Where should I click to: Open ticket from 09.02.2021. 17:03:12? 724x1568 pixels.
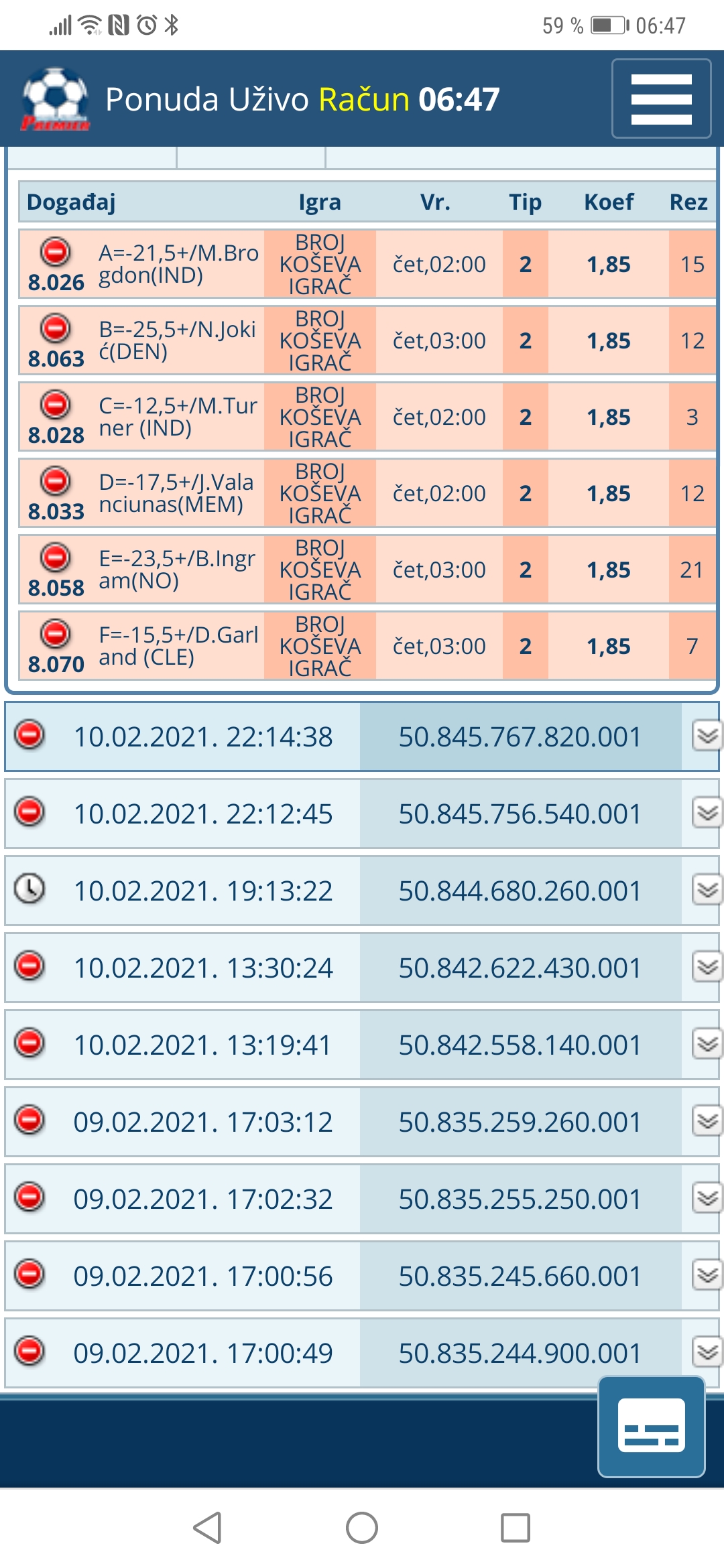tap(362, 1122)
